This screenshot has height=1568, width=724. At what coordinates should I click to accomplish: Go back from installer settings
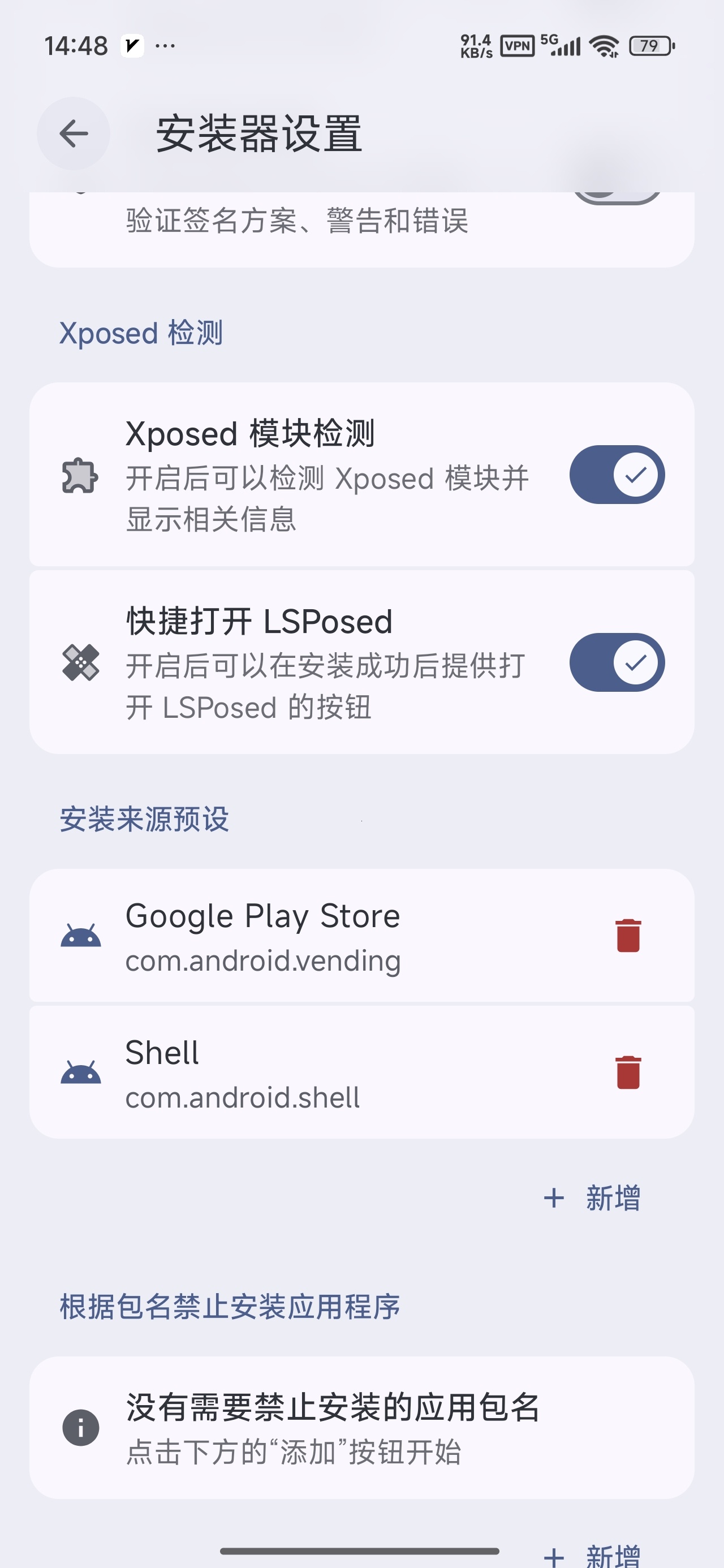[x=74, y=133]
